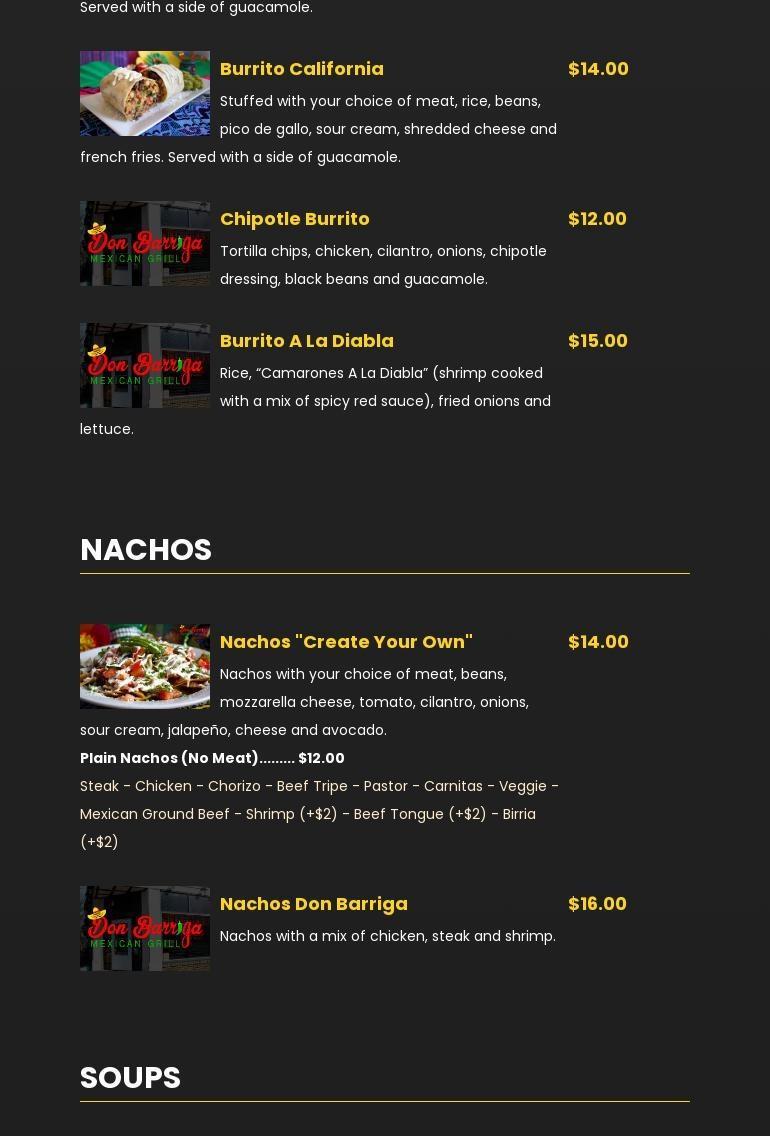The image size is (770, 1136).
Task: Open the Nachos Don Barriga image
Action: 145,928
